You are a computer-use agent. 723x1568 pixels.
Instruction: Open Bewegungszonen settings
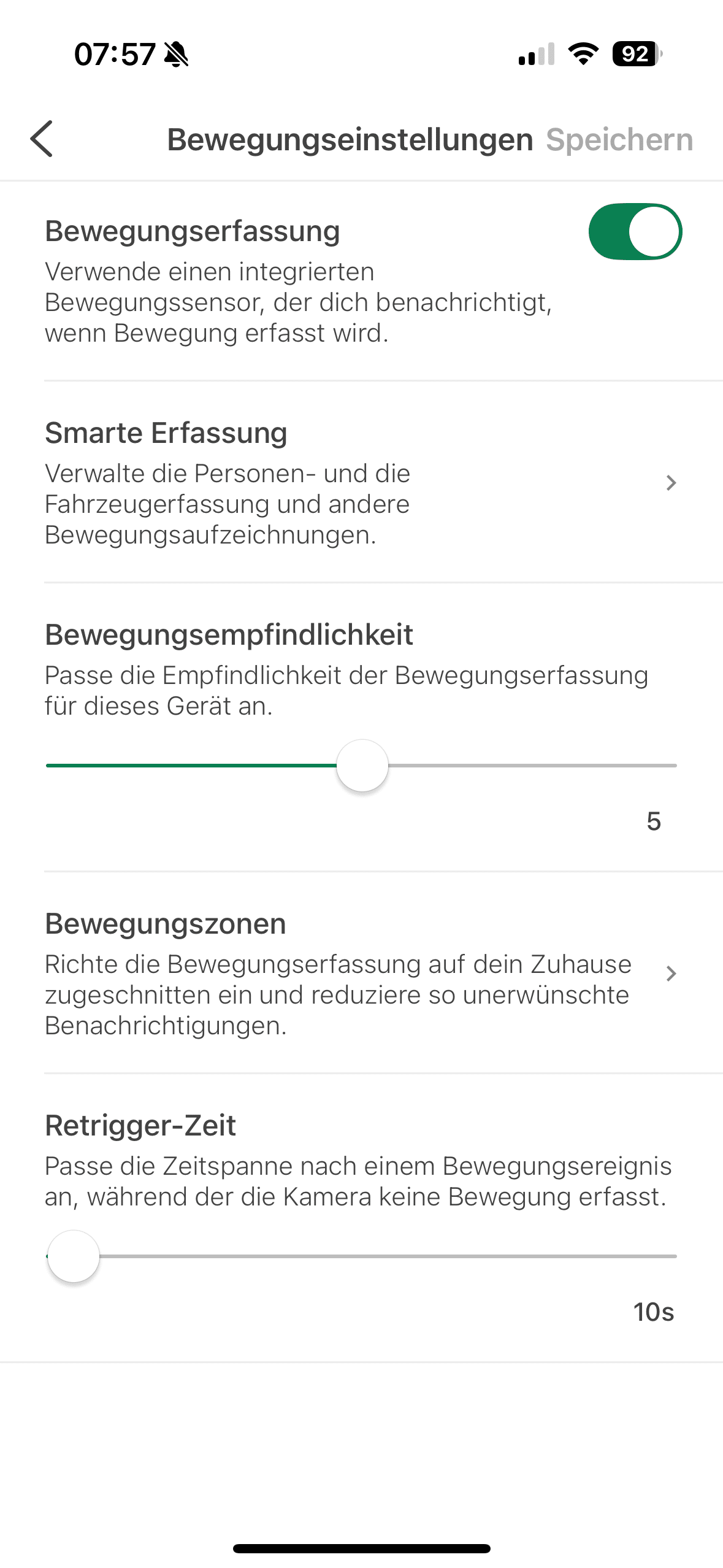pos(362,974)
